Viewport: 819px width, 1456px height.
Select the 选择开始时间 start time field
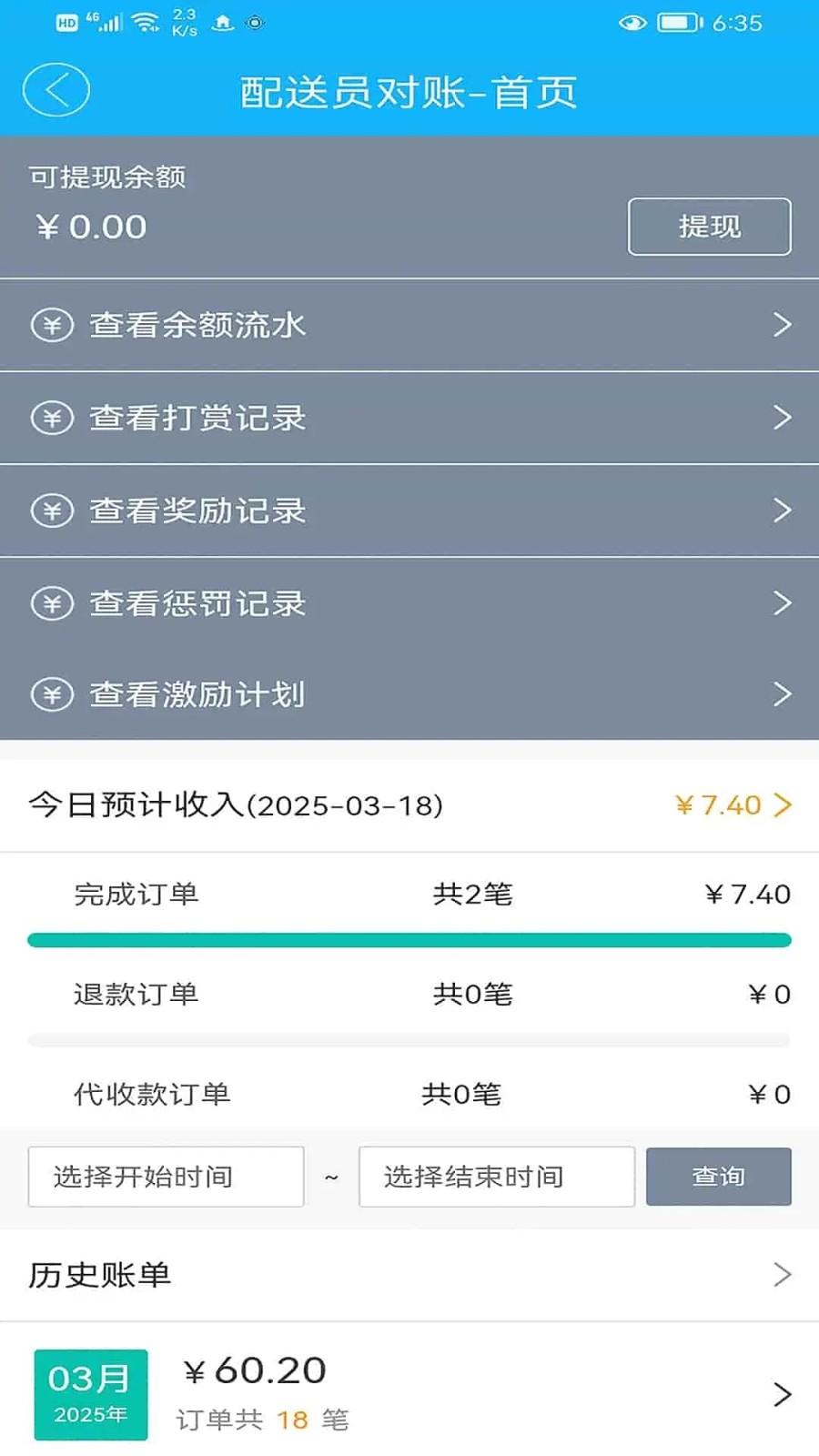(166, 1177)
